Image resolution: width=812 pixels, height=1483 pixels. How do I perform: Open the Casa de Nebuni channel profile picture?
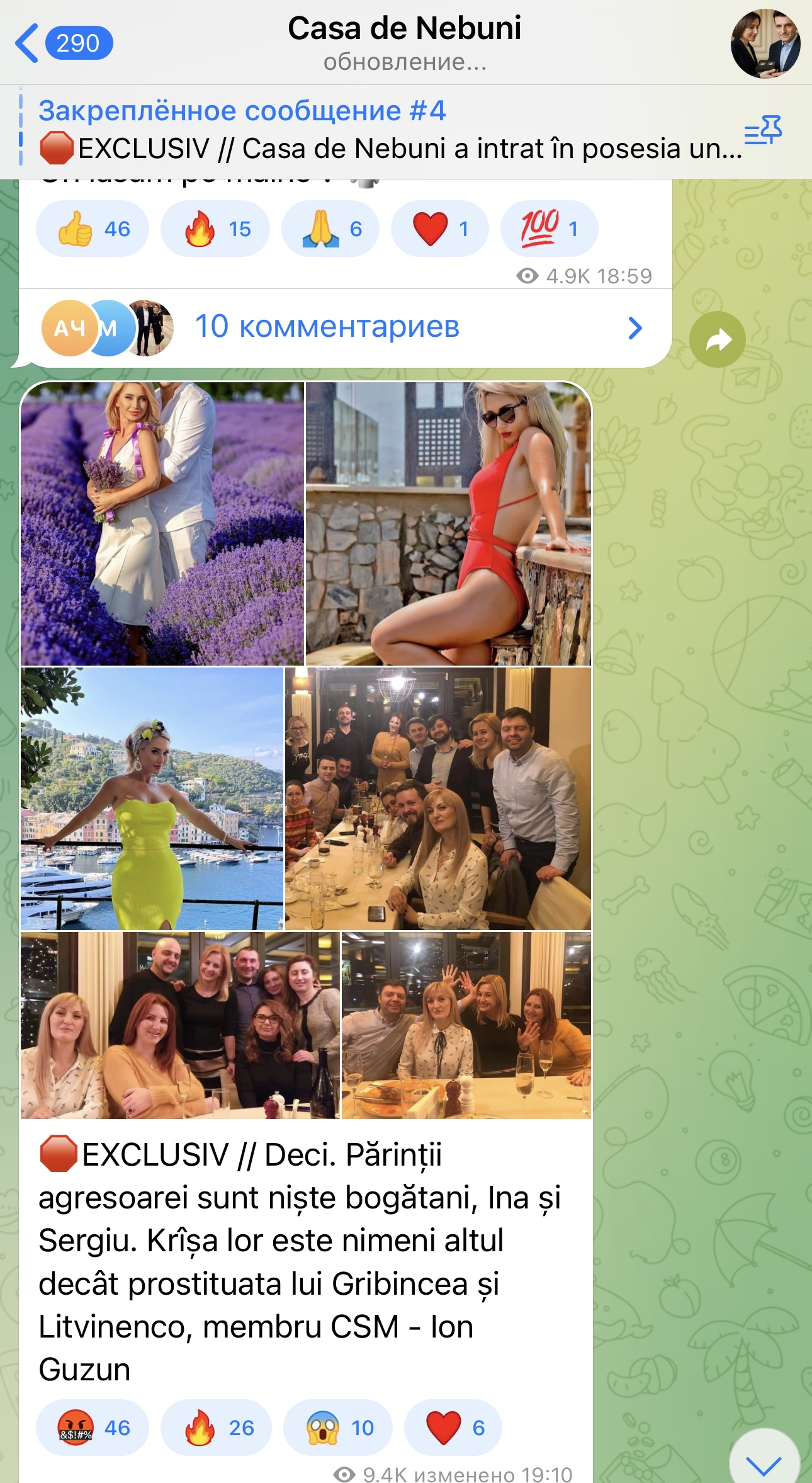click(x=765, y=43)
